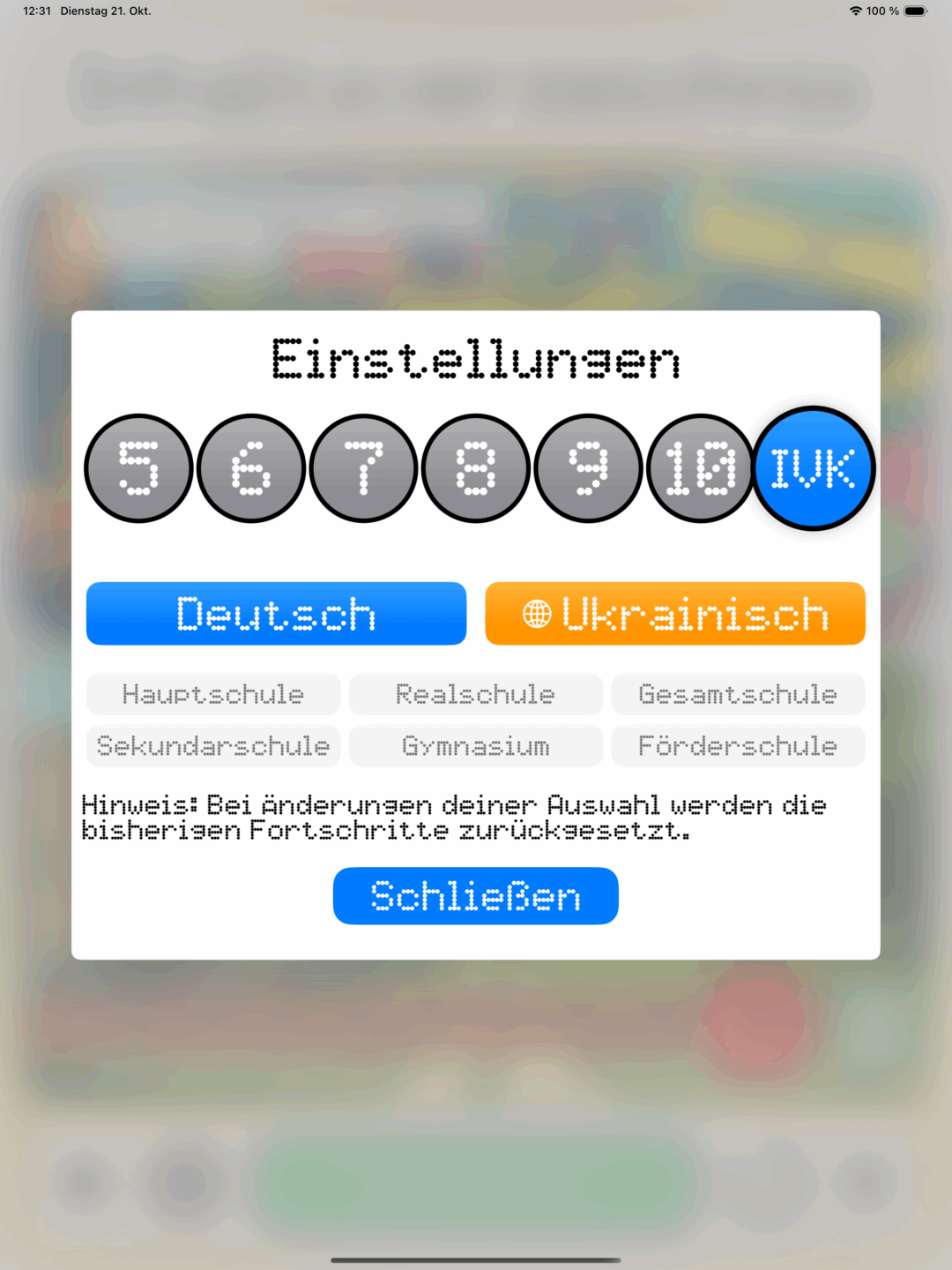Select grade 9
This screenshot has height=1270, width=952.
coord(588,468)
